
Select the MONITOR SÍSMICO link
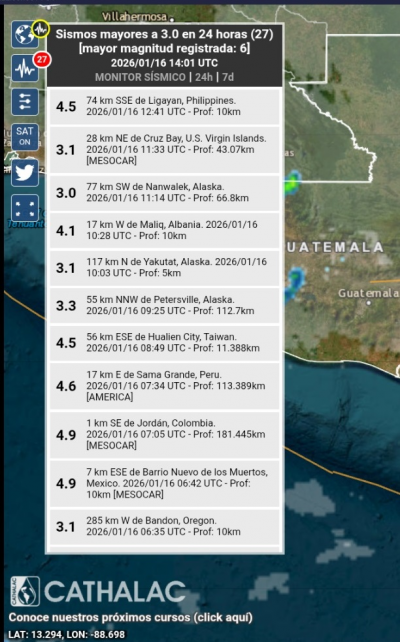tap(140, 77)
